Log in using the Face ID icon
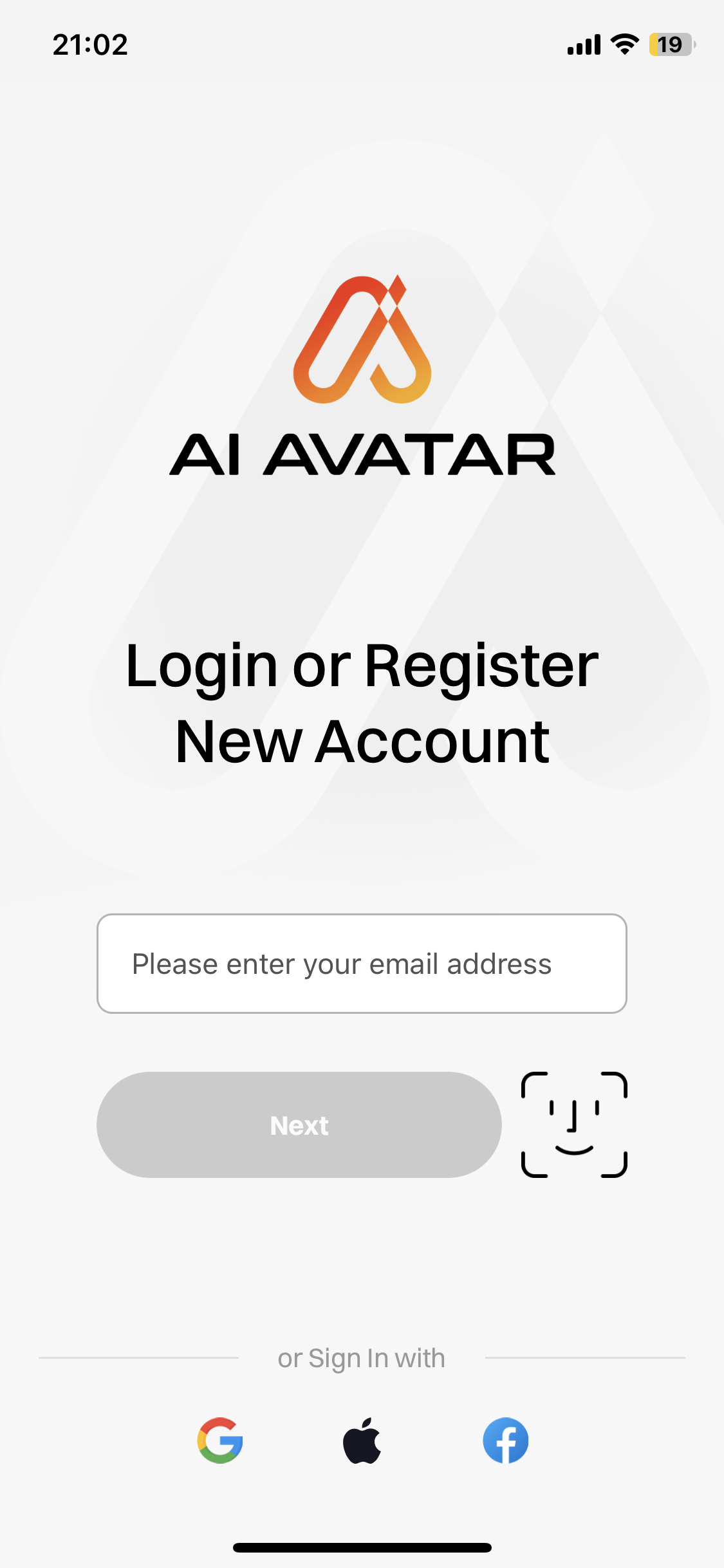 tap(574, 1125)
